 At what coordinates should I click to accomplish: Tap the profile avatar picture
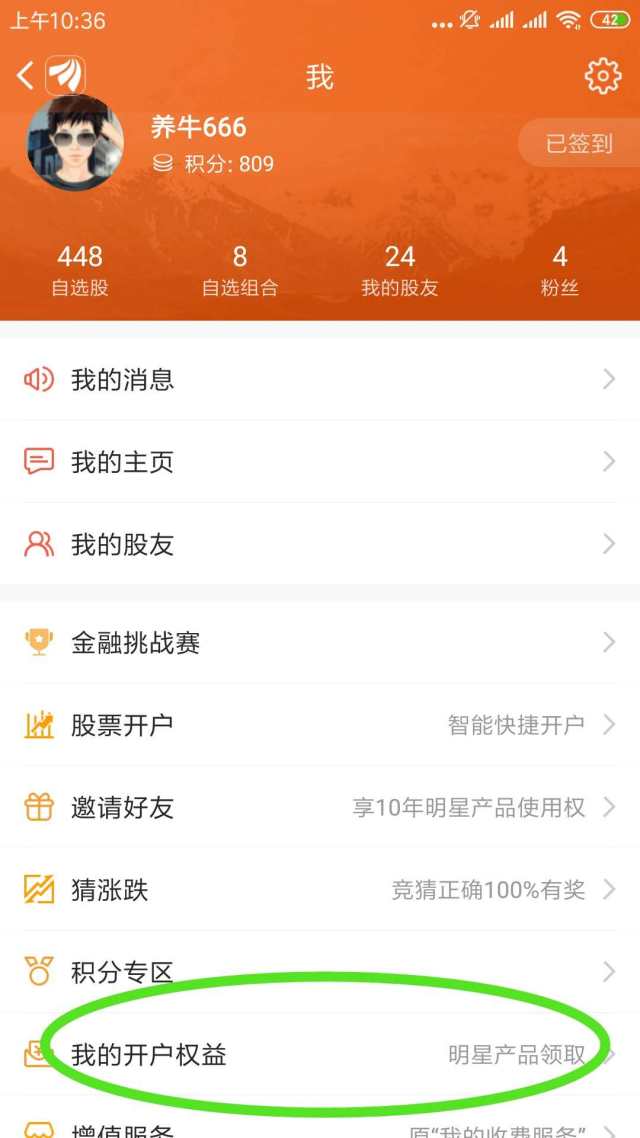(75, 143)
